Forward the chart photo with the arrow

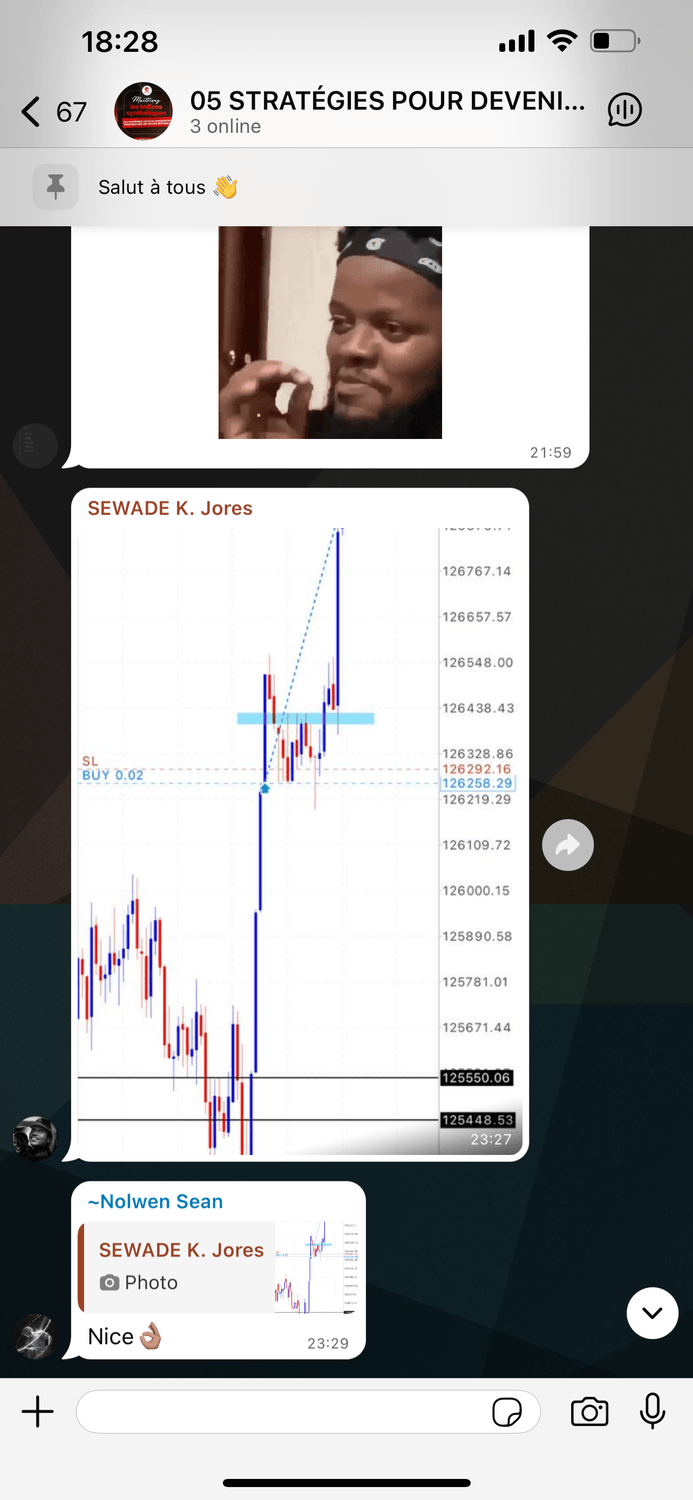(x=568, y=846)
